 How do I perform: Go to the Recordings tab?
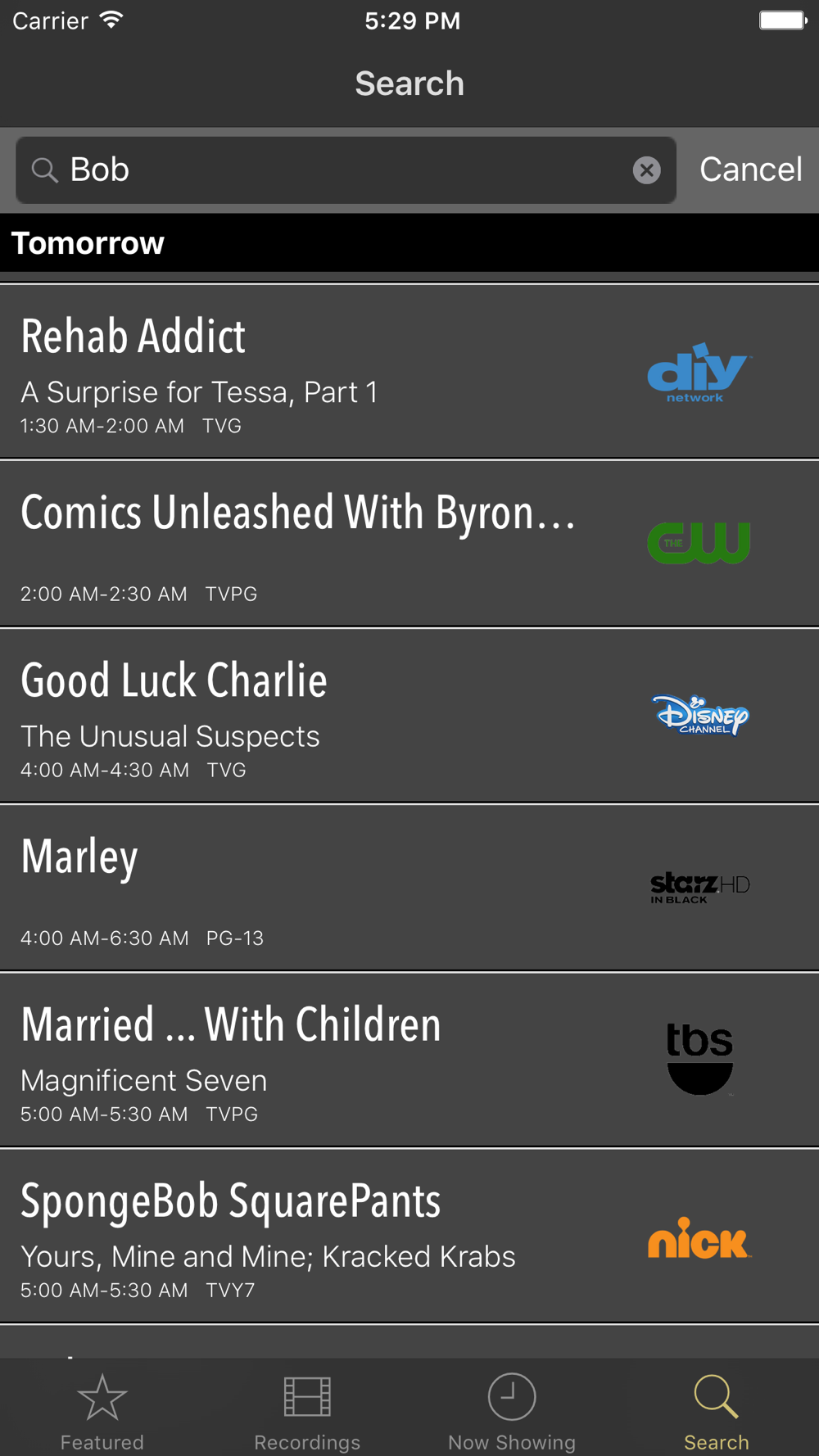pyautogui.click(x=307, y=1410)
